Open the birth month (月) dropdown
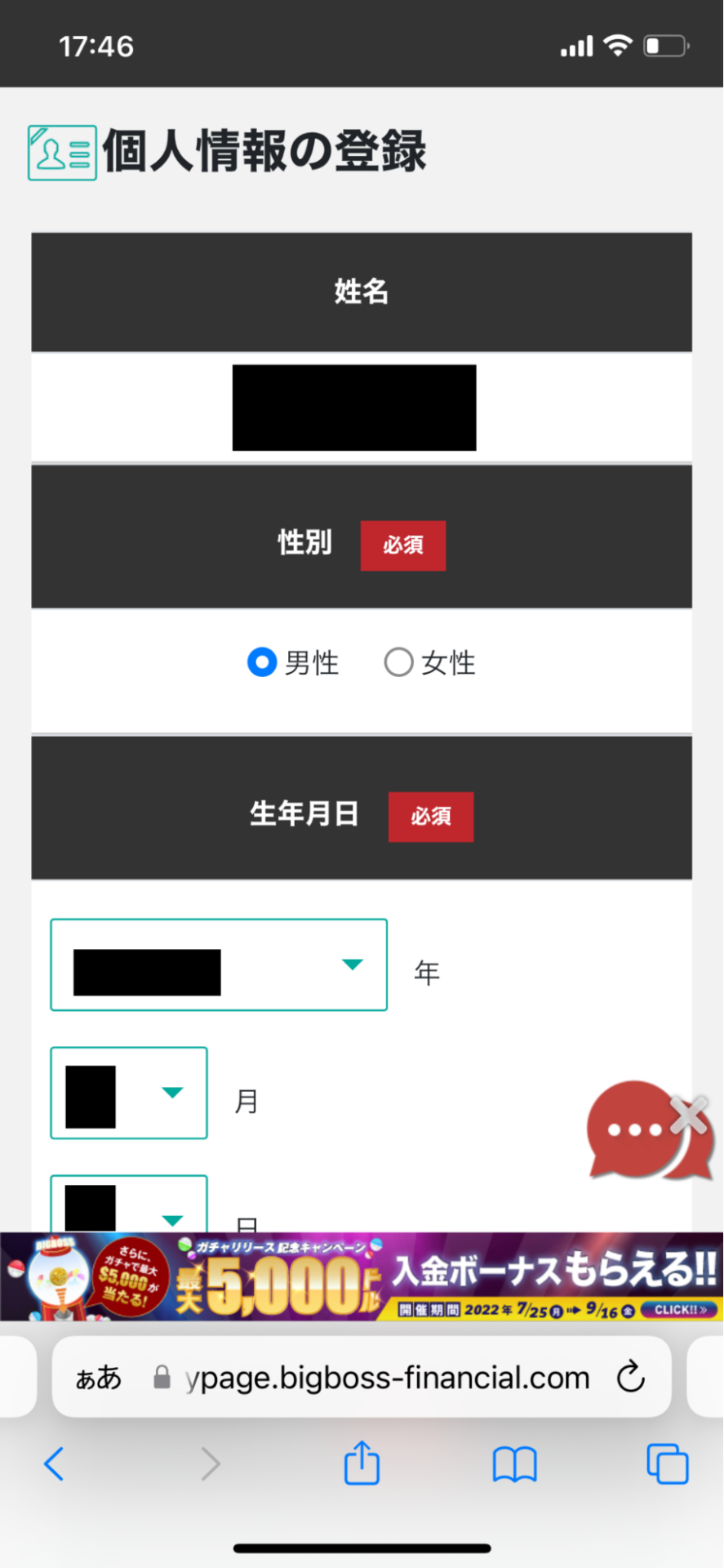The image size is (724, 1568). pyautogui.click(x=129, y=1093)
